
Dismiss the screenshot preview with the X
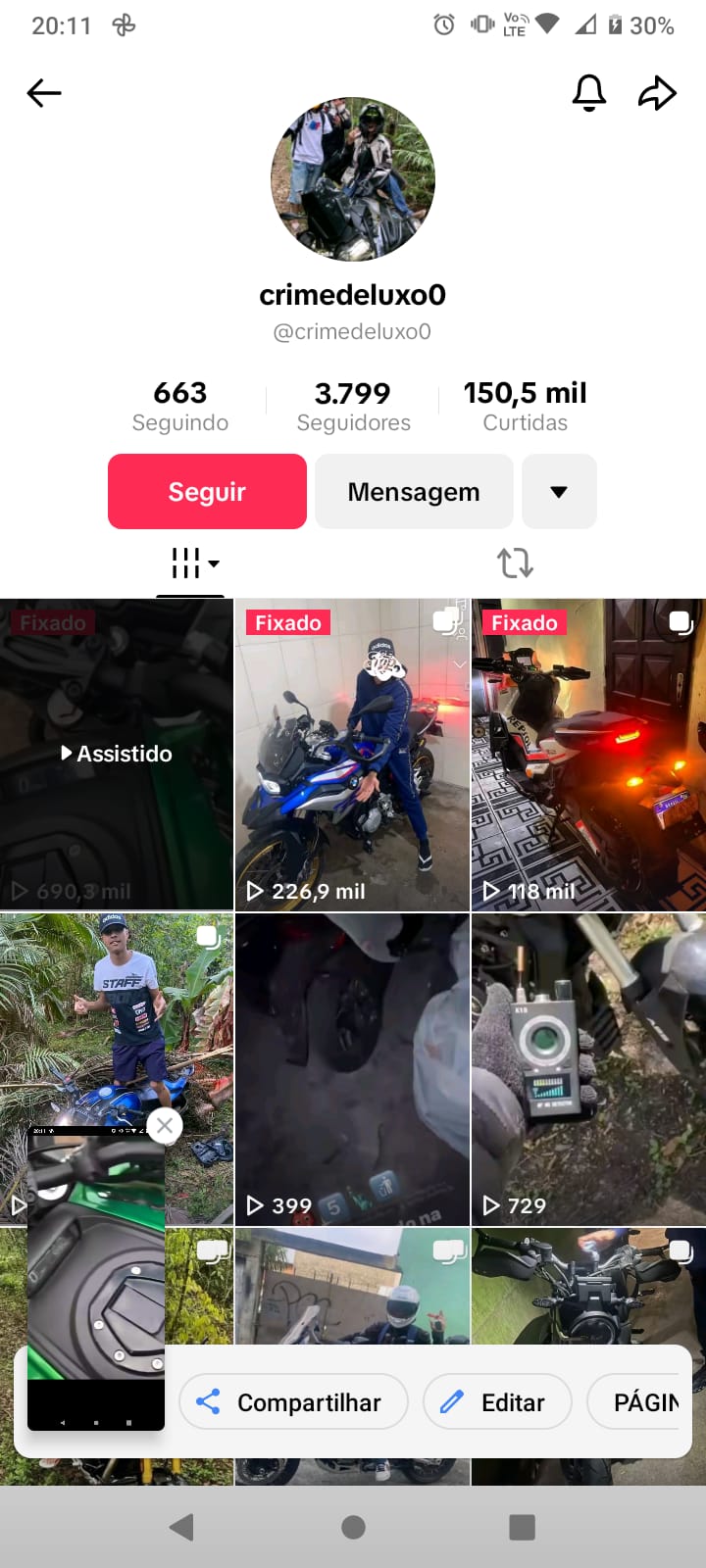pyautogui.click(x=165, y=1126)
